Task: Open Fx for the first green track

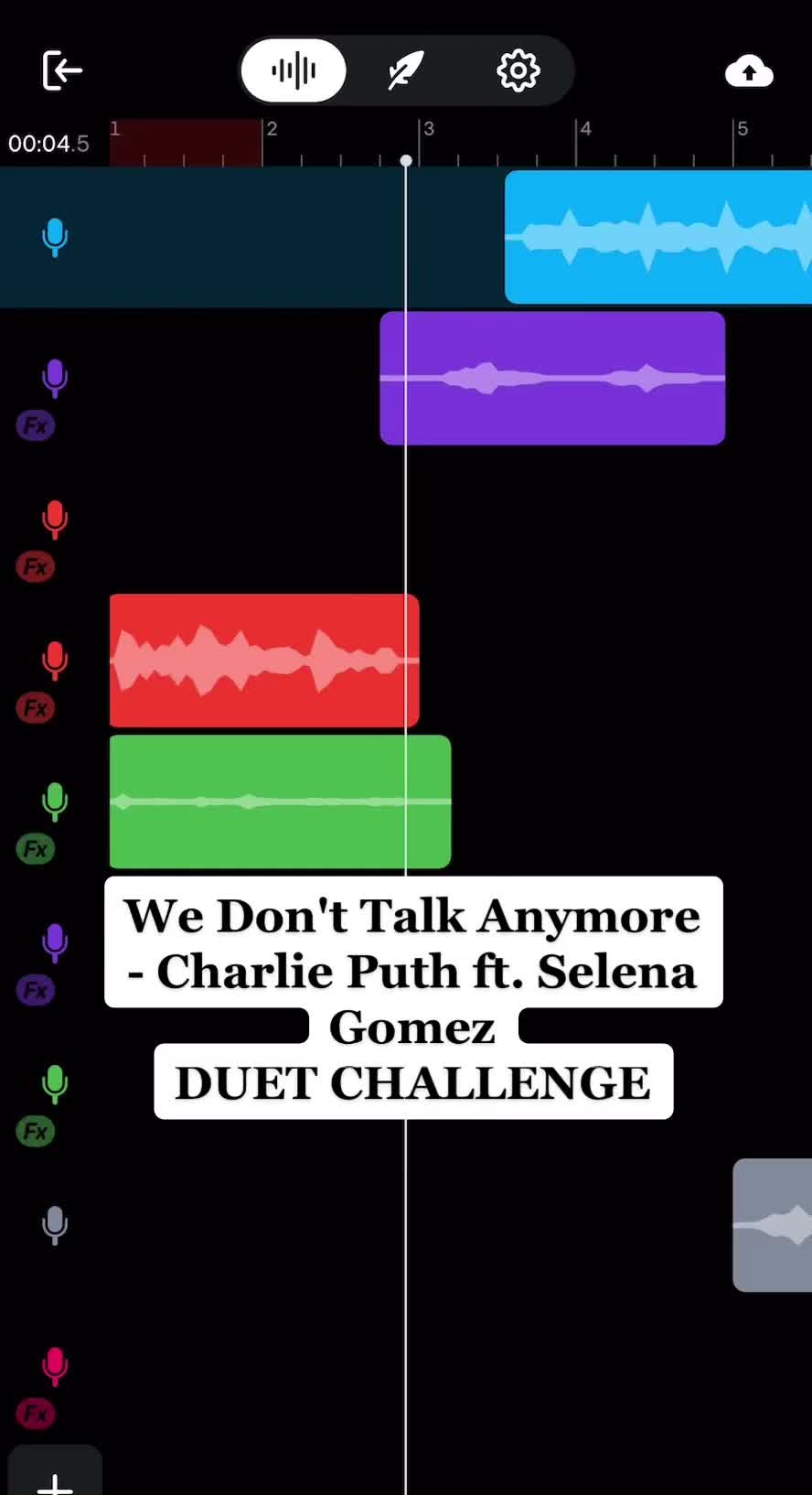Action: coord(36,849)
